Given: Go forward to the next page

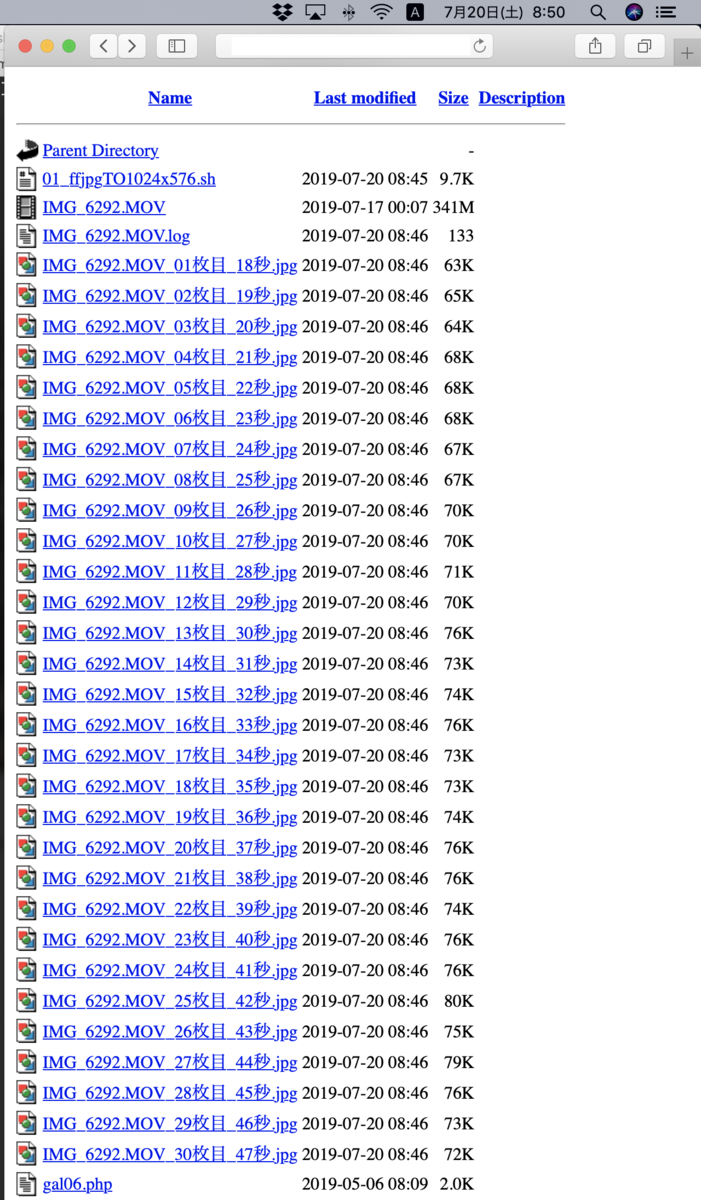Looking at the screenshot, I should 132,46.
